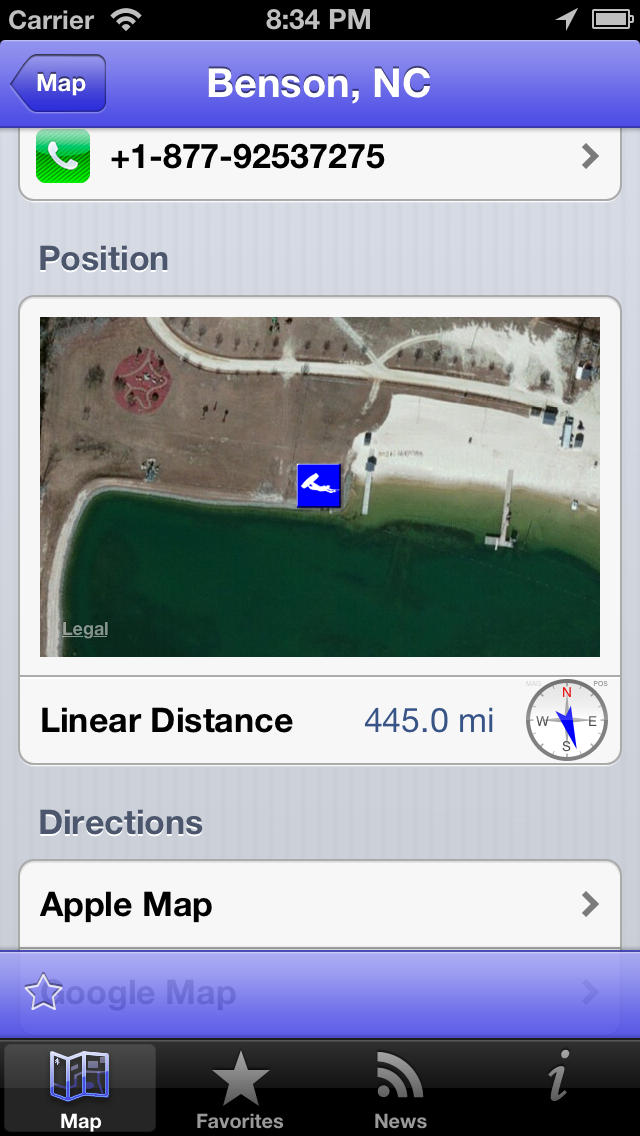Open the Legal link on map
The image size is (640, 1136).
(85, 629)
